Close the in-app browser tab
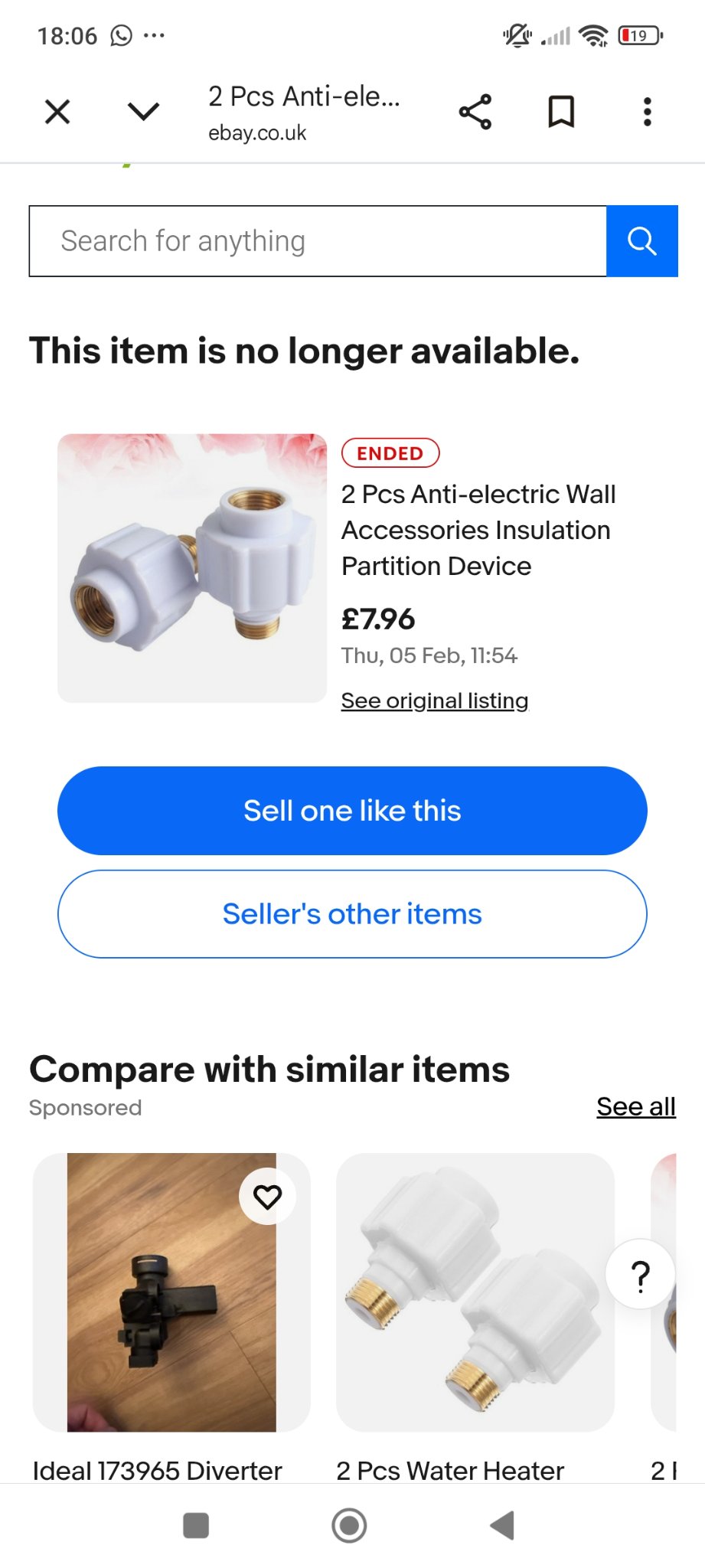The image size is (705, 1568). coord(57,112)
